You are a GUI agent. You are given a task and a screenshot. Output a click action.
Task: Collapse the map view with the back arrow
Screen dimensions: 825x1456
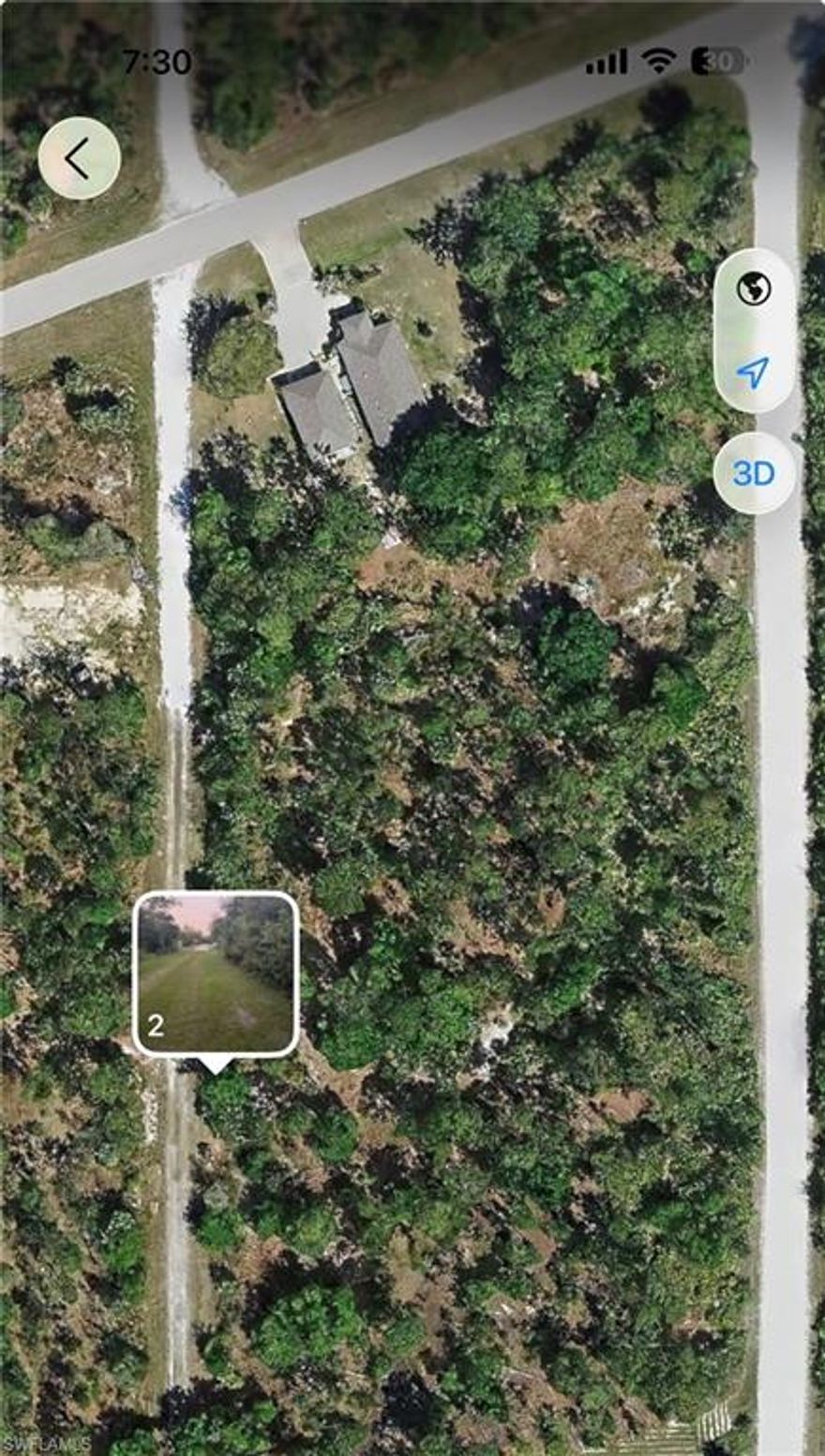pyautogui.click(x=79, y=158)
